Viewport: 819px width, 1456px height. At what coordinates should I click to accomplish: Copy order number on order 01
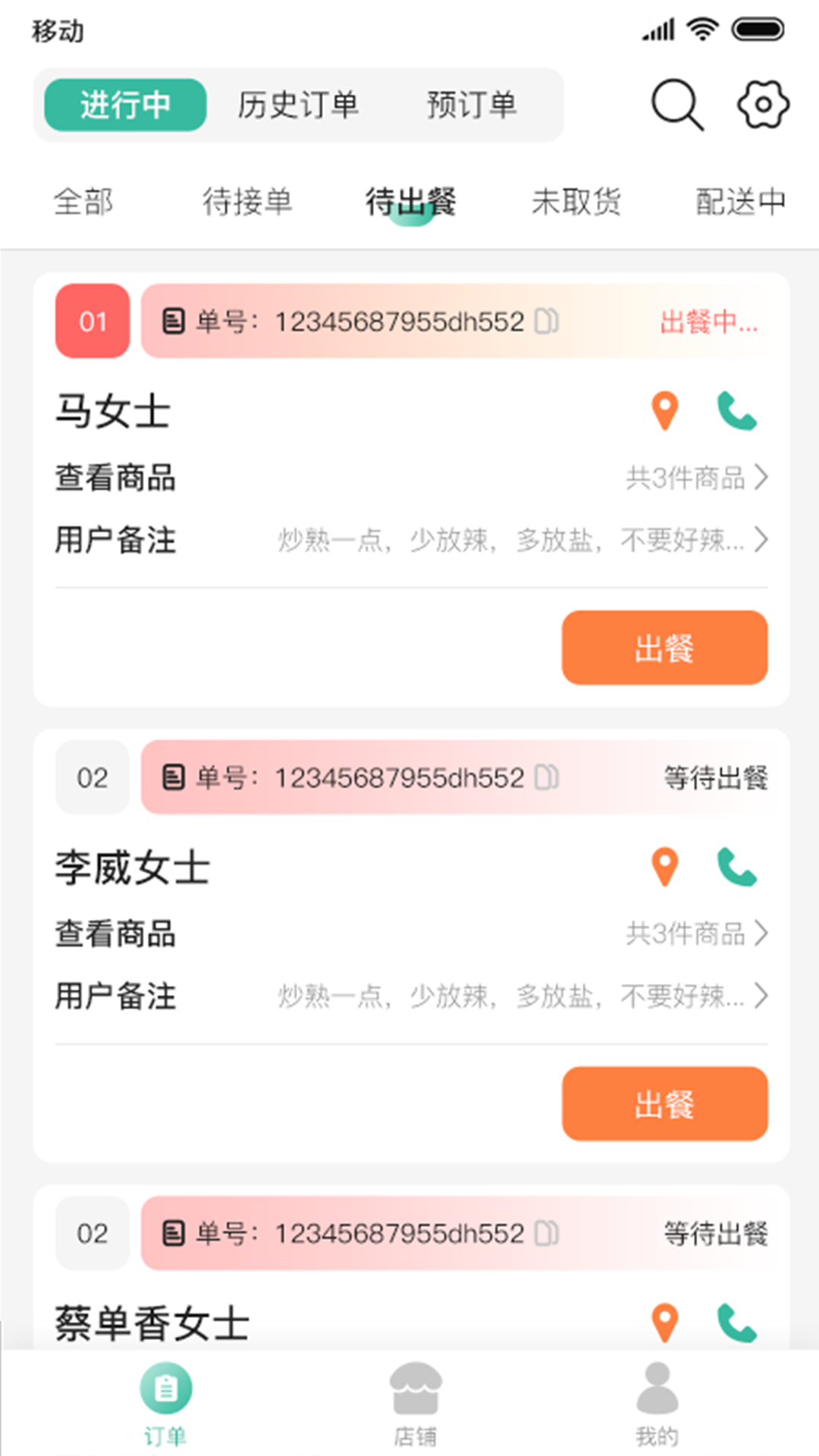point(547,322)
